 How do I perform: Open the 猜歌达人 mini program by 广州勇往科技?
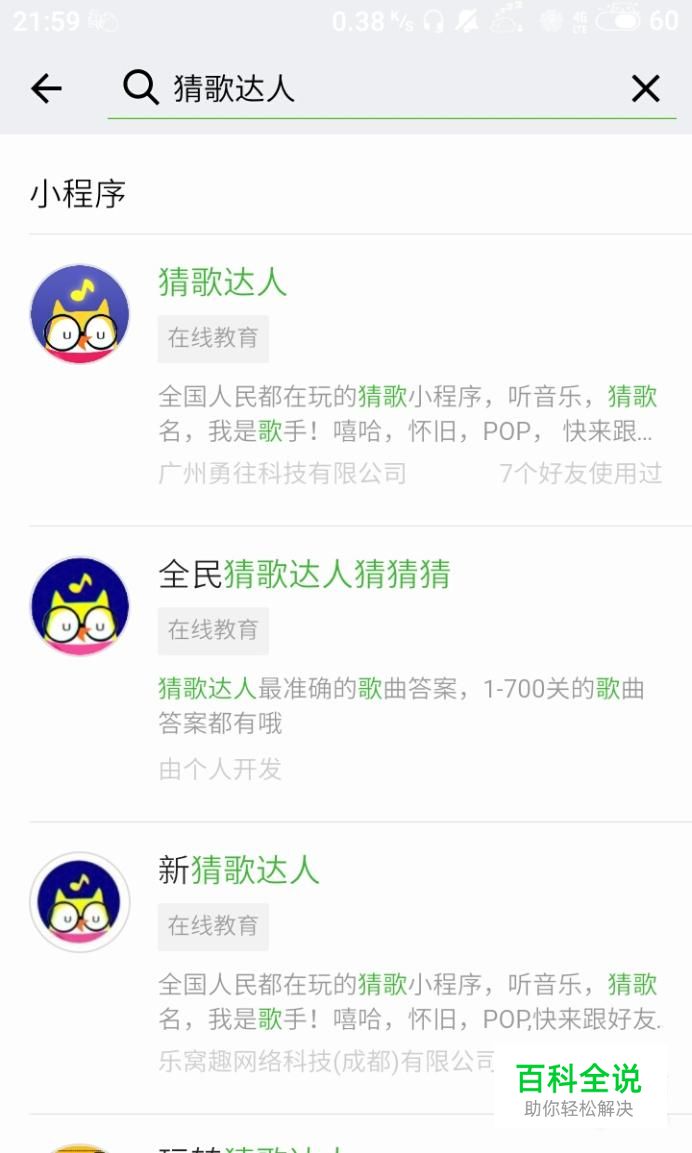[222, 283]
